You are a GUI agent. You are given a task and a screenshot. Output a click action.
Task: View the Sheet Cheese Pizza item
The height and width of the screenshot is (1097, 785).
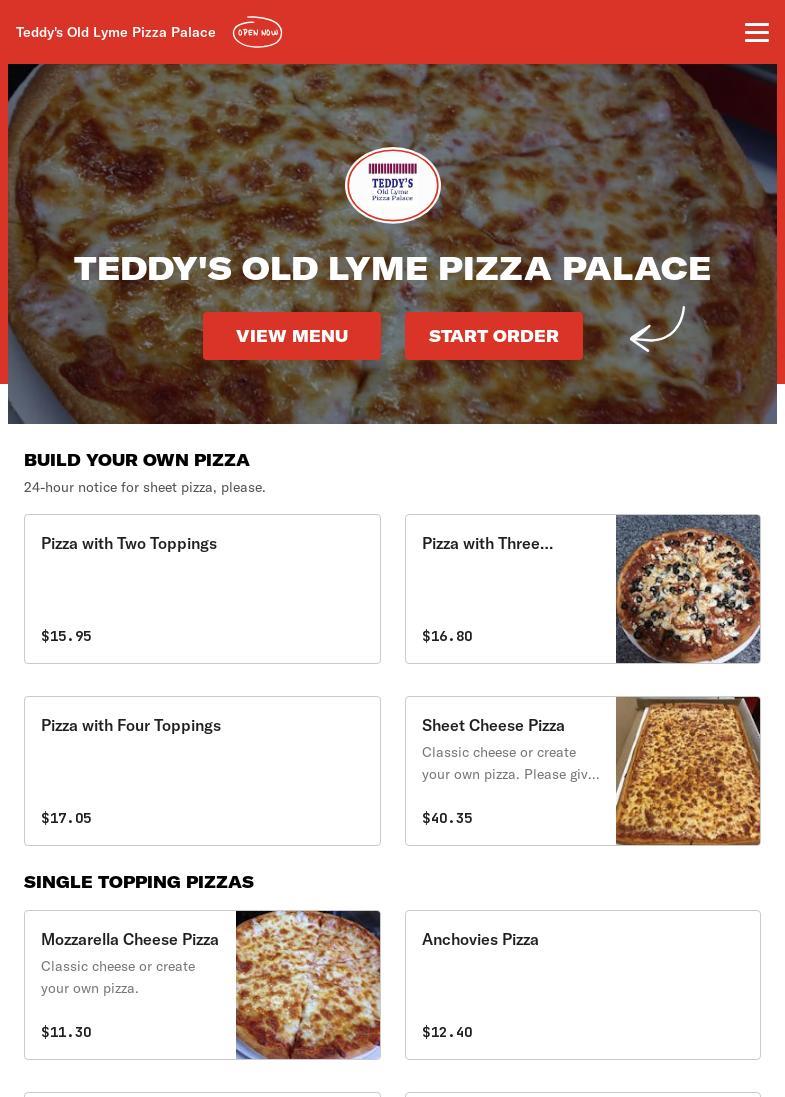(582, 771)
